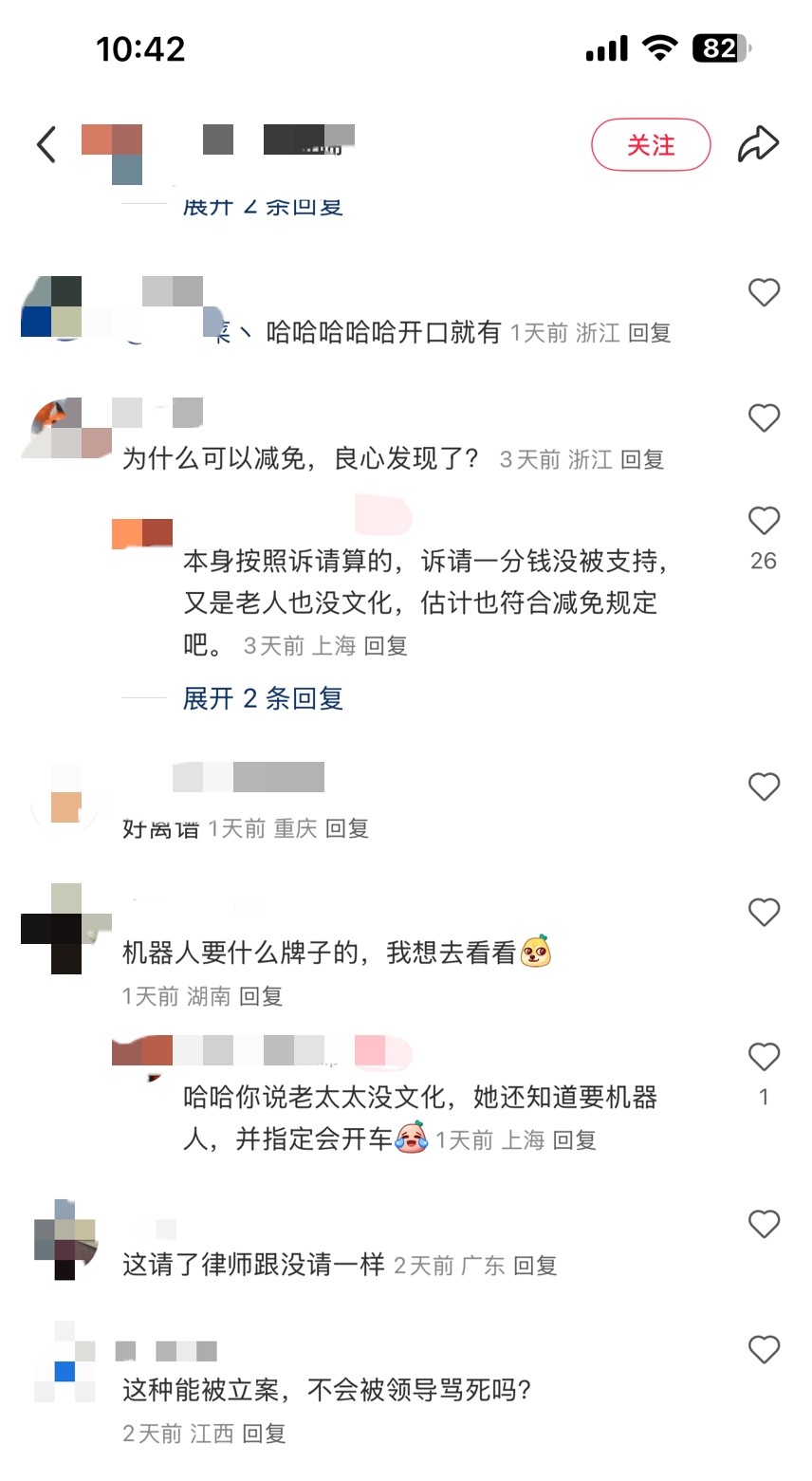Screen dimensions: 812x1481
Task: Reply to the 江西 comment about 立案
Action: click(265, 1434)
